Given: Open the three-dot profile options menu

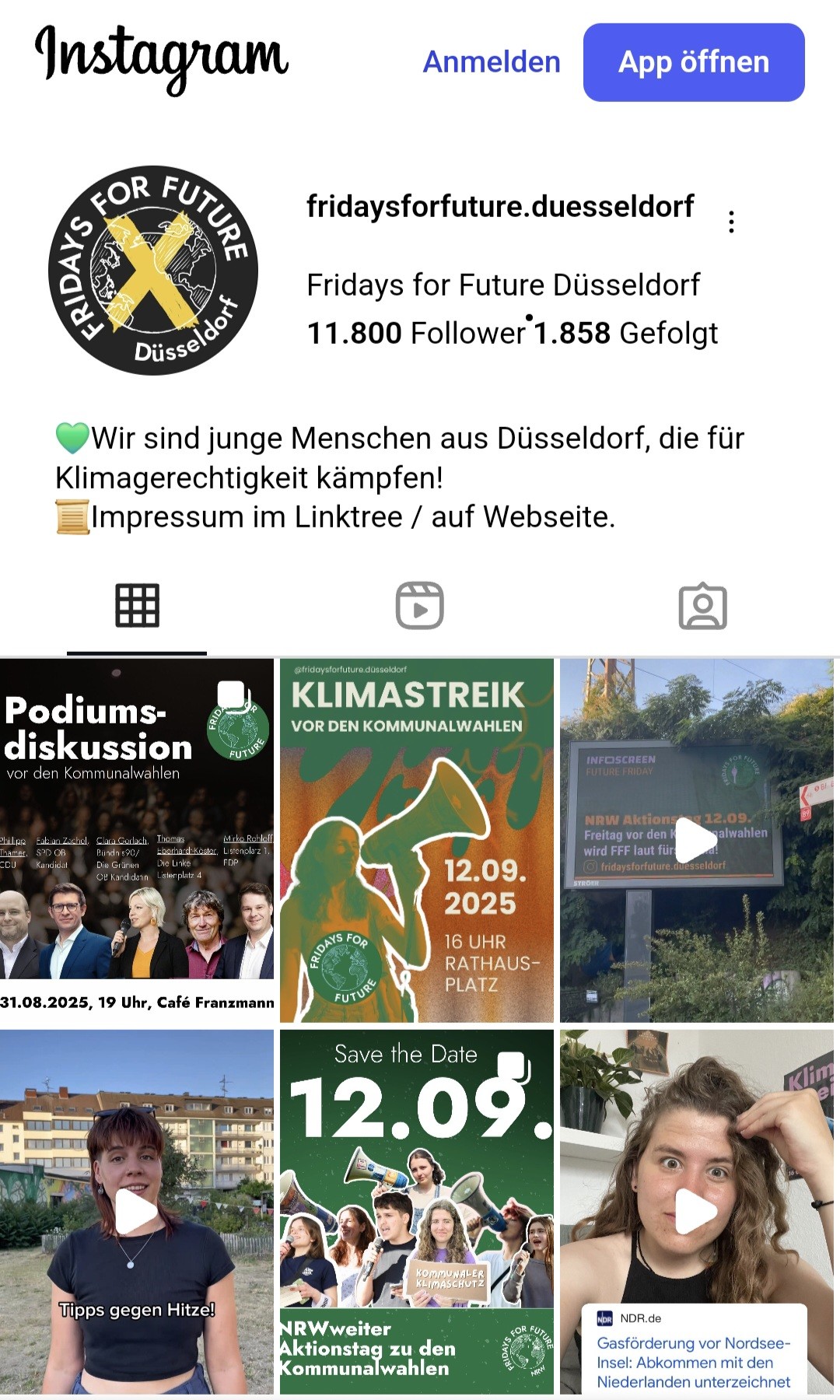Looking at the screenshot, I should (731, 222).
